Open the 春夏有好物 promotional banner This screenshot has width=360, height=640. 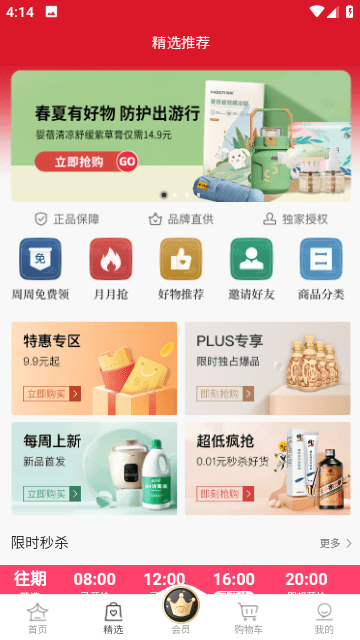pos(181,136)
